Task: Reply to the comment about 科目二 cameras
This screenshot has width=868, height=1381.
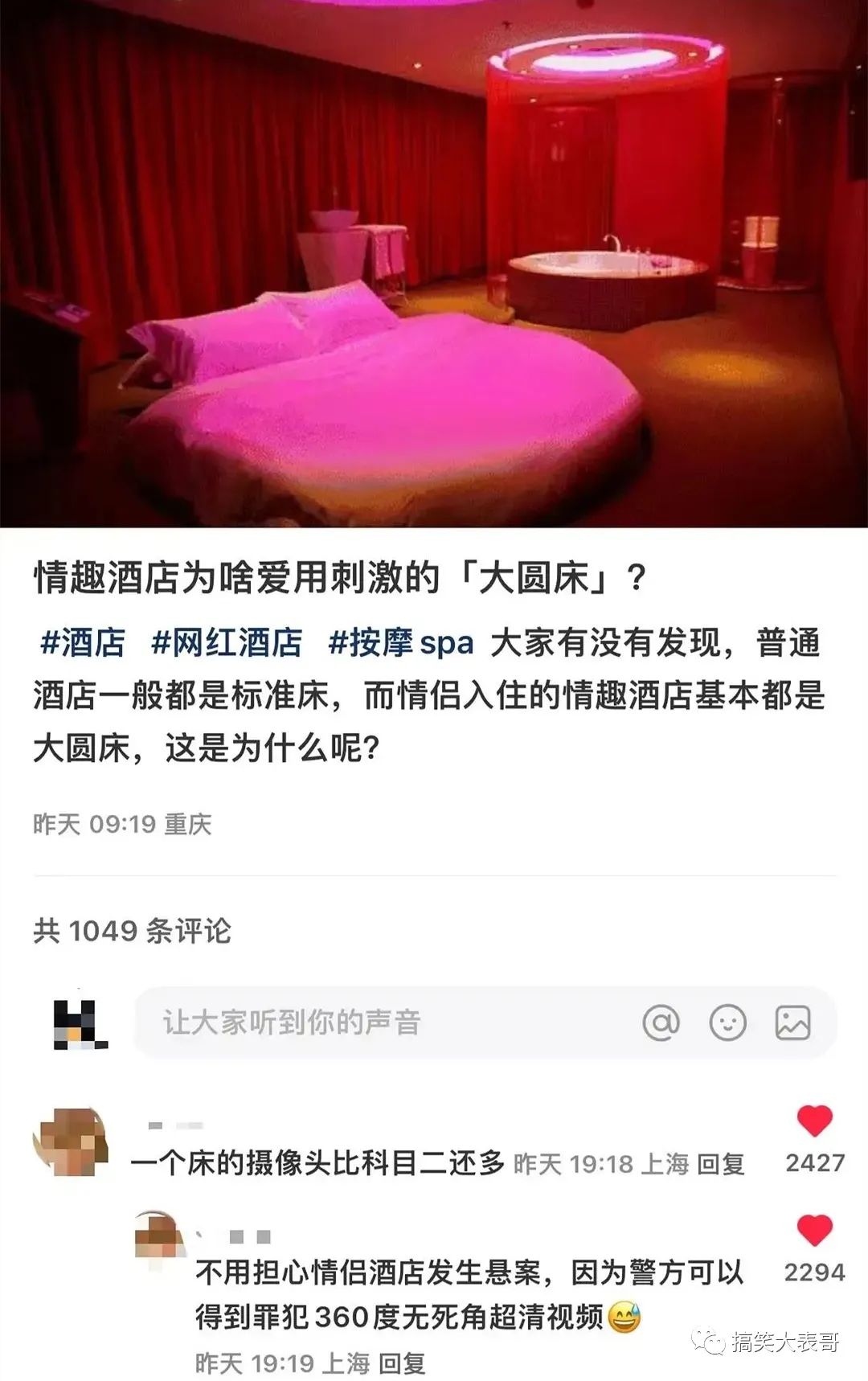Action: 720,1164
